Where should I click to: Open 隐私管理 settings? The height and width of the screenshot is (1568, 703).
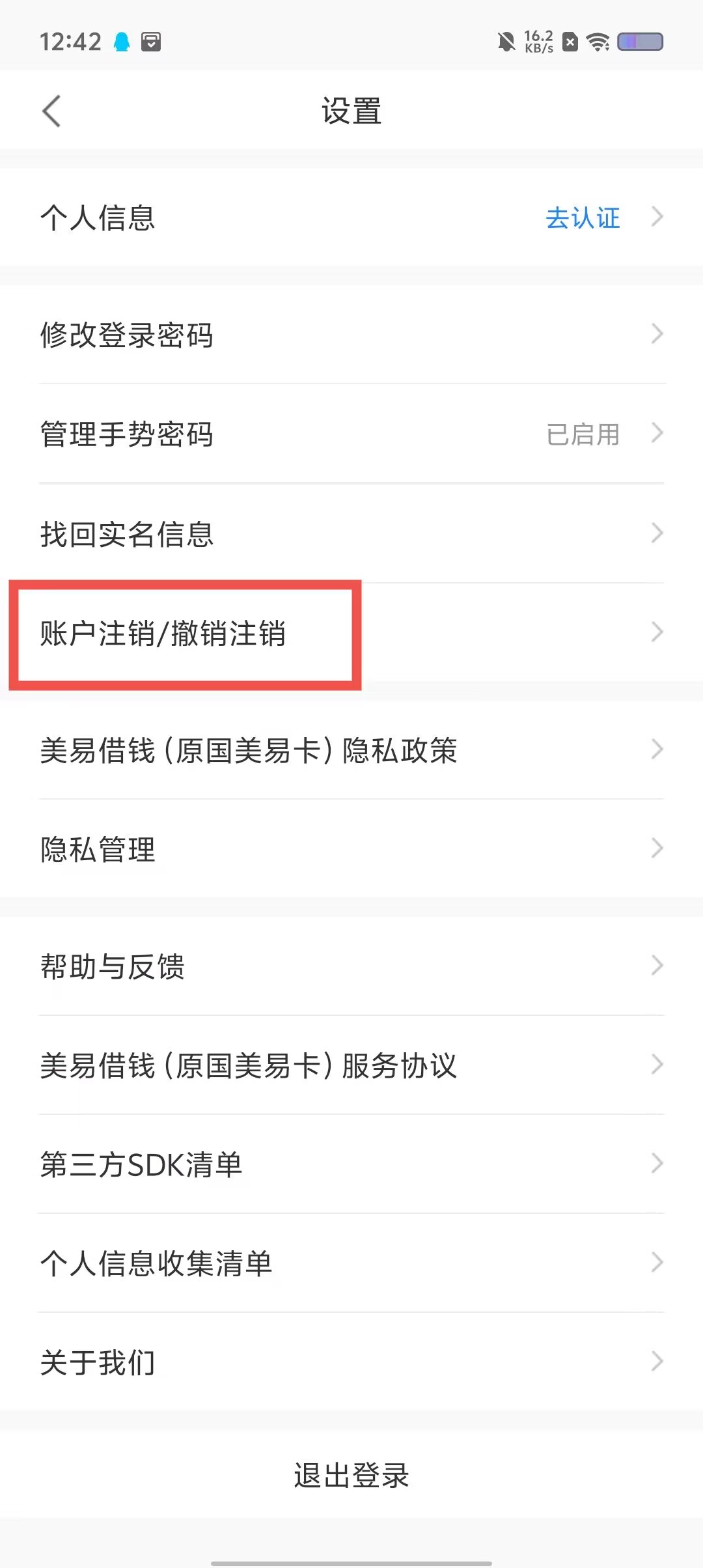[x=351, y=849]
